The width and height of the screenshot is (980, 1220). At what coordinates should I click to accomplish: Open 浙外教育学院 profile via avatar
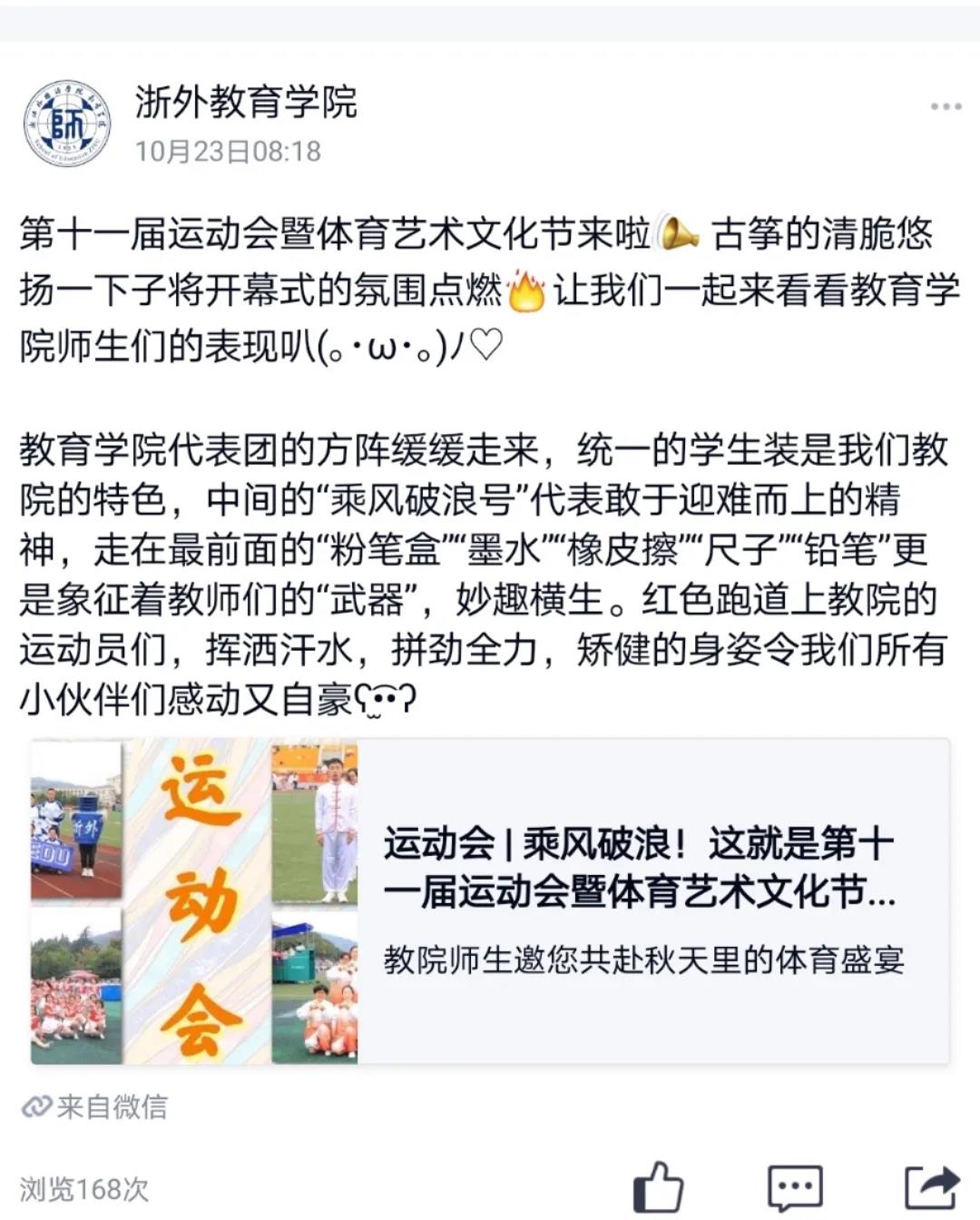click(66, 123)
